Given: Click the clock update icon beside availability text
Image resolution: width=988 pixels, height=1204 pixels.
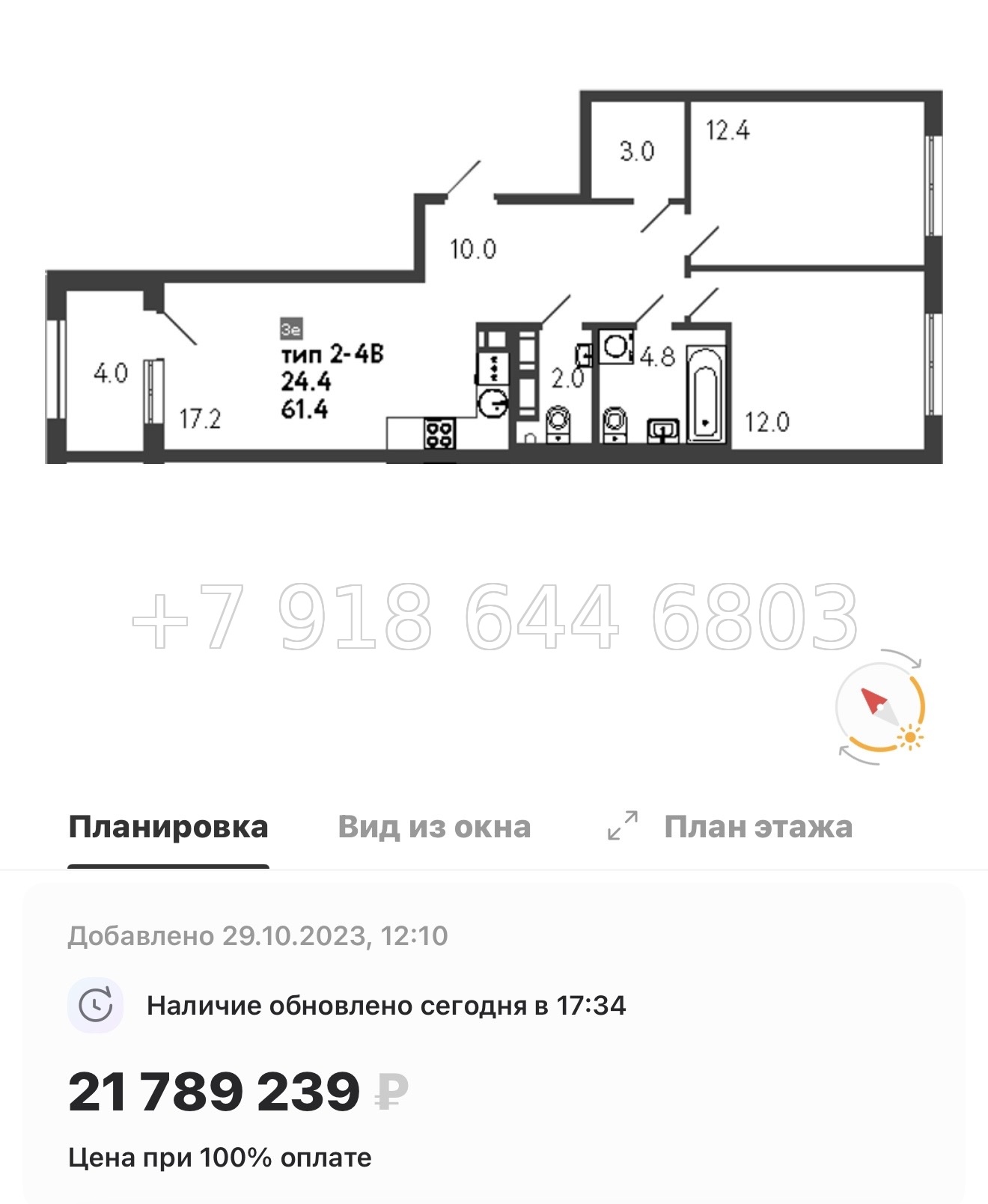Looking at the screenshot, I should [97, 1004].
